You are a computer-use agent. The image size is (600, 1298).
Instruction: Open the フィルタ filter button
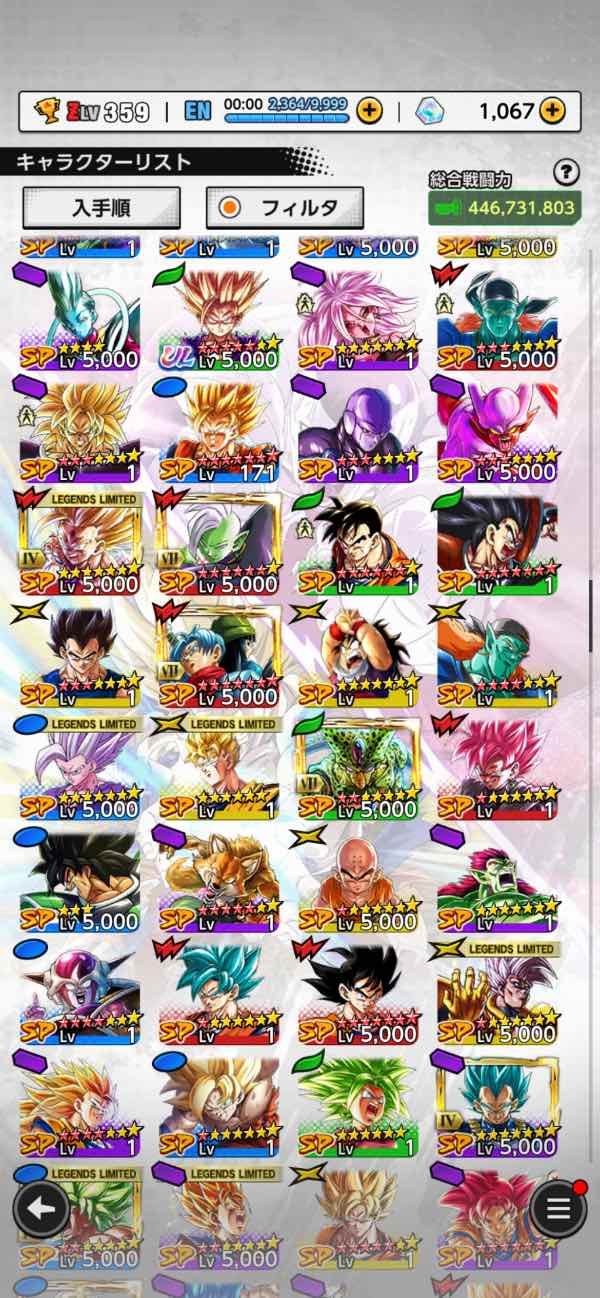[x=284, y=208]
